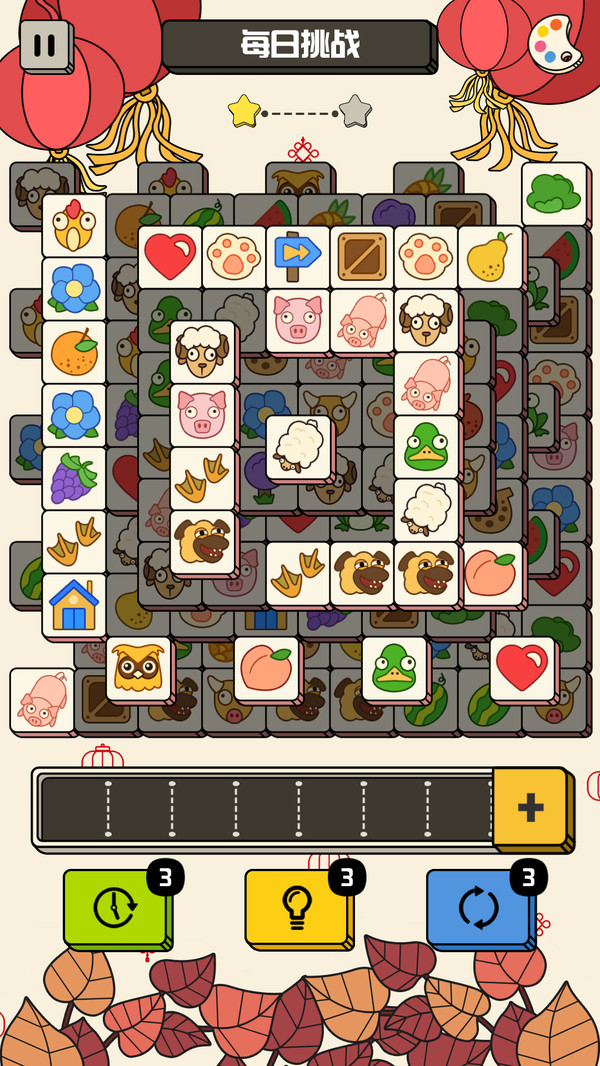Pause the game
The height and width of the screenshot is (1066, 600).
point(44,45)
